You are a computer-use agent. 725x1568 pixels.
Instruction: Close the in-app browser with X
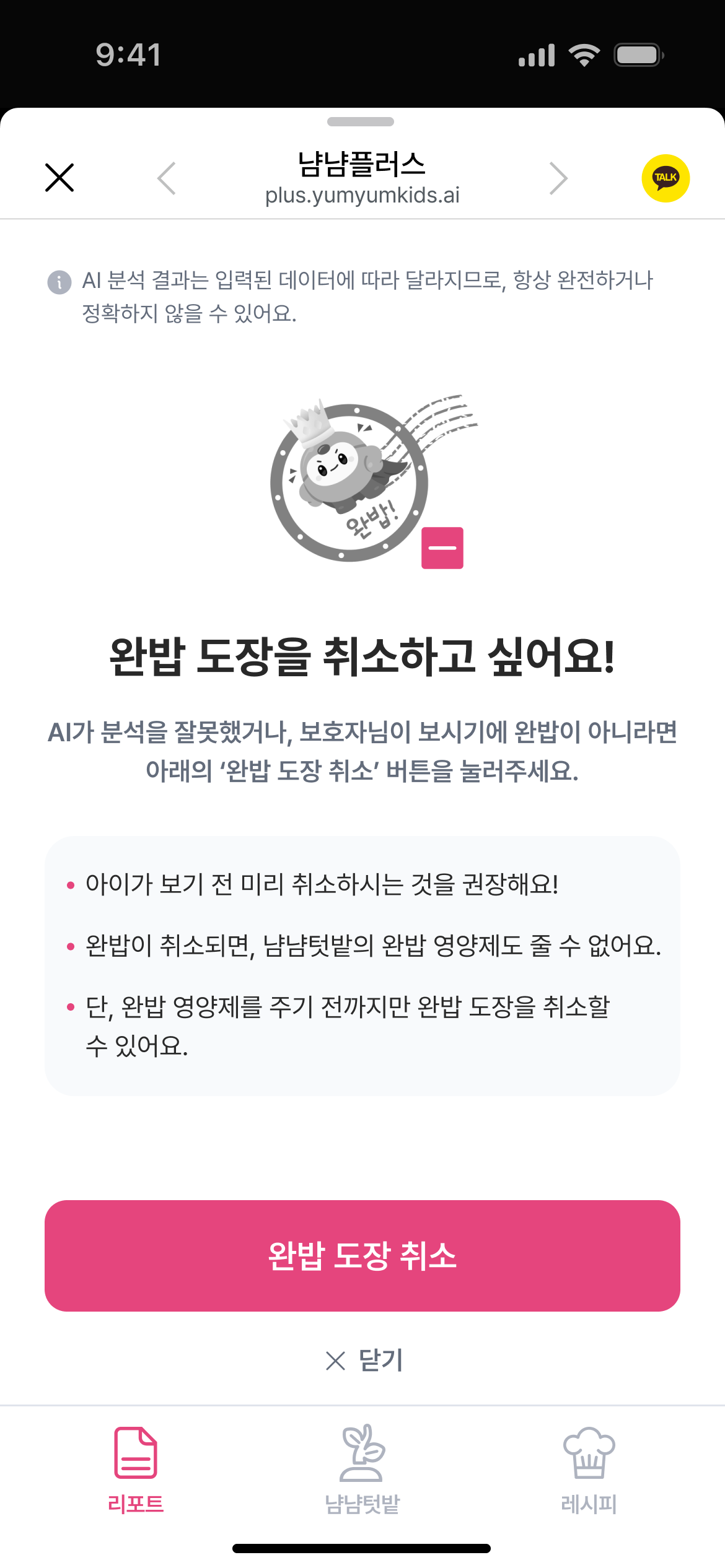(59, 178)
